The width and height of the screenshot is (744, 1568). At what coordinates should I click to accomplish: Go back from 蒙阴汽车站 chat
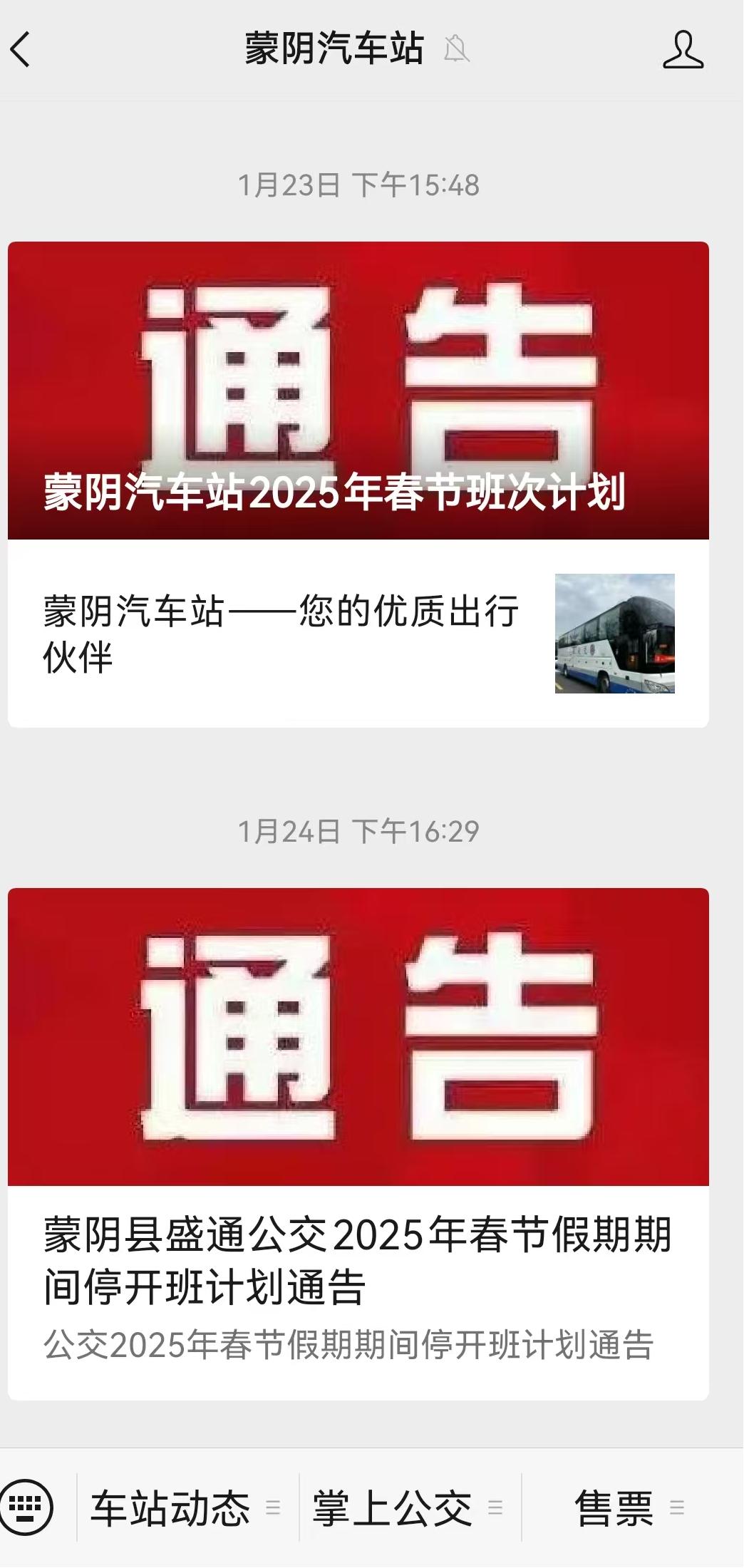click(21, 50)
